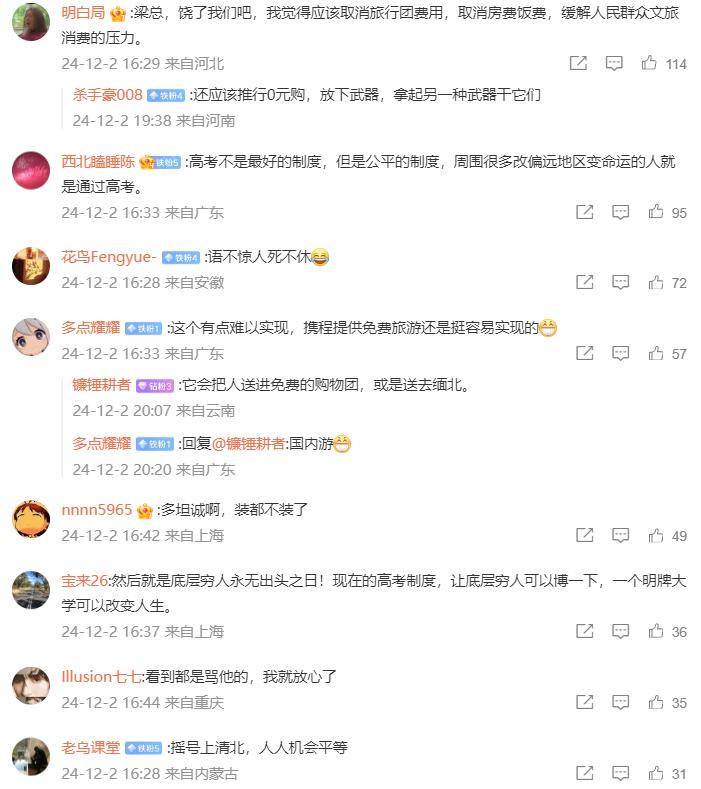The height and width of the screenshot is (789, 701).
Task: Open comment icon on 花鸟Fengyue-'s comment
Action: pyautogui.click(x=620, y=282)
